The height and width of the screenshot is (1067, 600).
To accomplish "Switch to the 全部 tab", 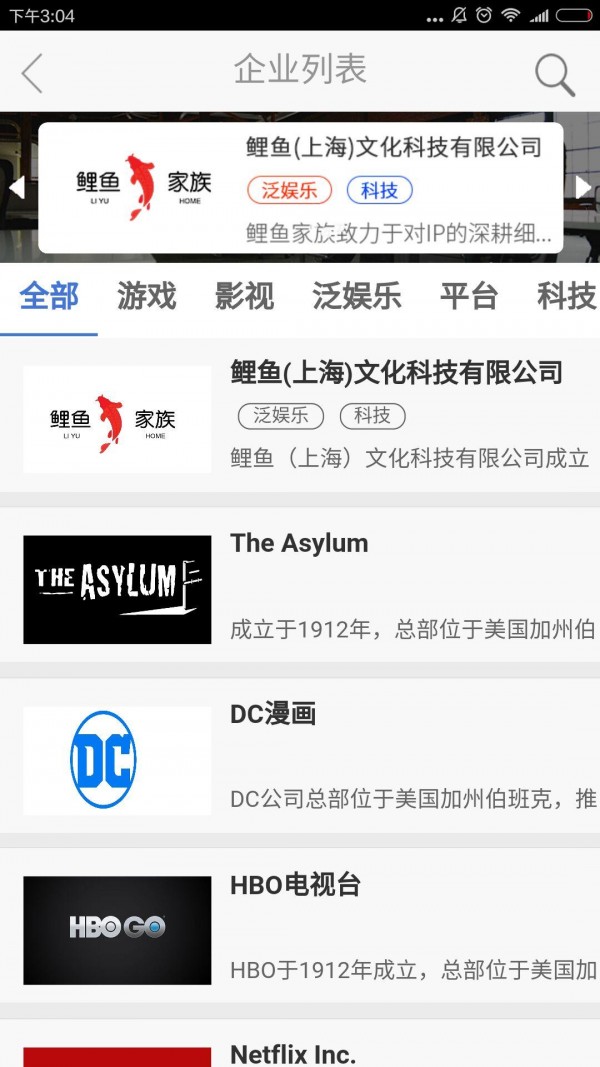I will (x=49, y=297).
